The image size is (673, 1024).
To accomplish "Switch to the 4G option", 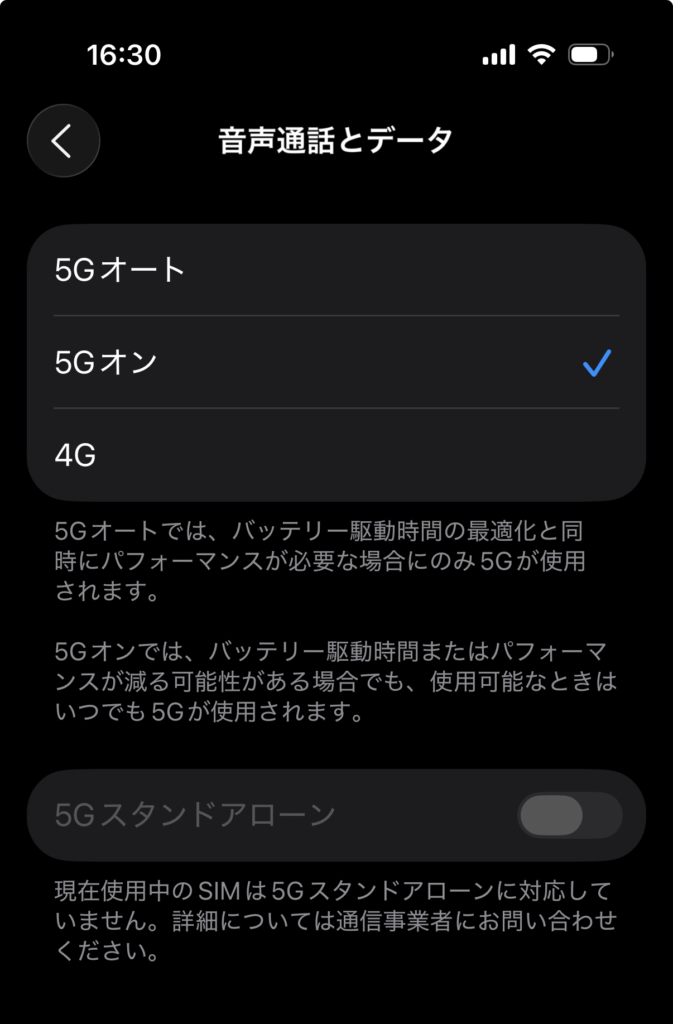I will (x=336, y=456).
